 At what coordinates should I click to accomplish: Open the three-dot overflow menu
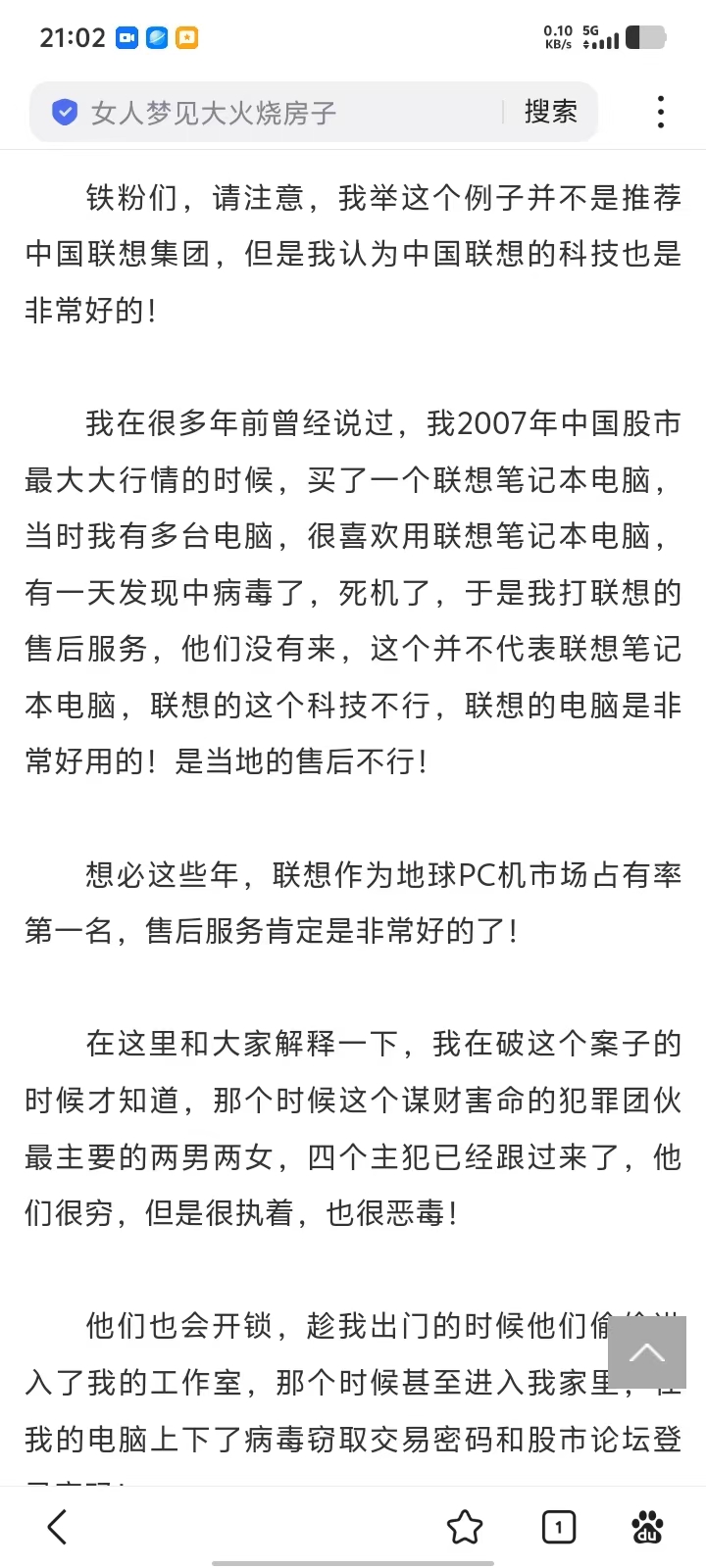(x=661, y=112)
